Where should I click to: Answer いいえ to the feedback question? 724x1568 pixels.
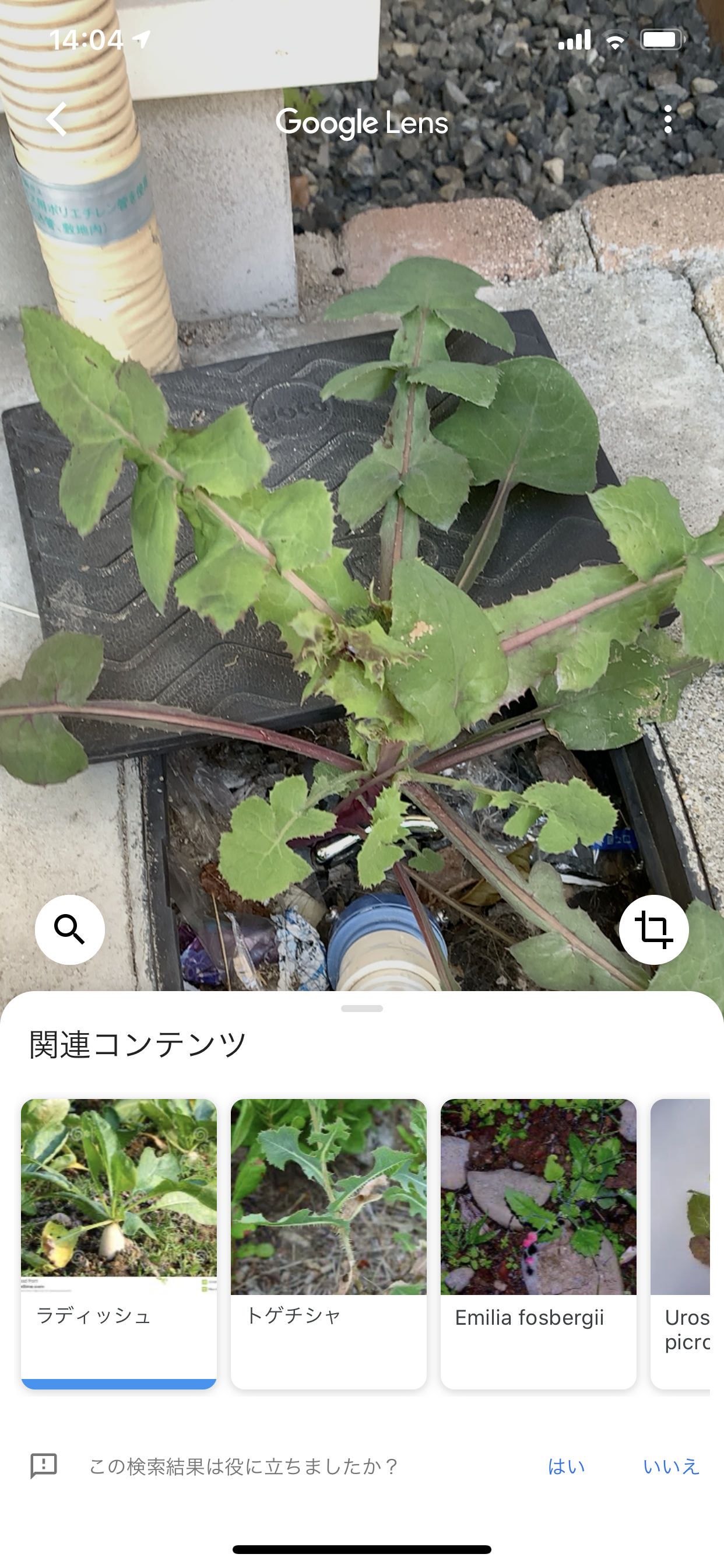(671, 1466)
